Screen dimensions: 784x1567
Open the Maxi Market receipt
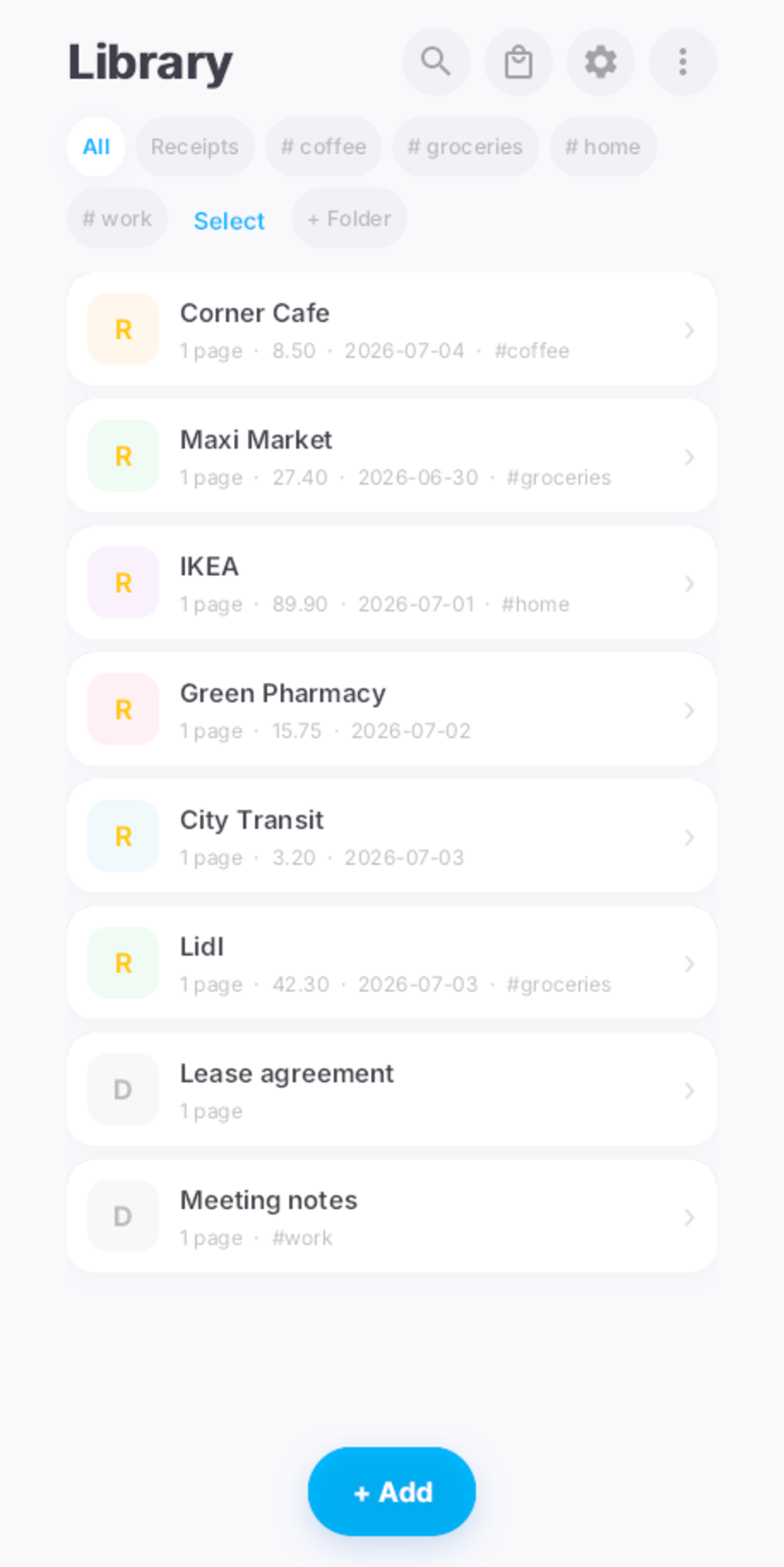click(x=392, y=456)
